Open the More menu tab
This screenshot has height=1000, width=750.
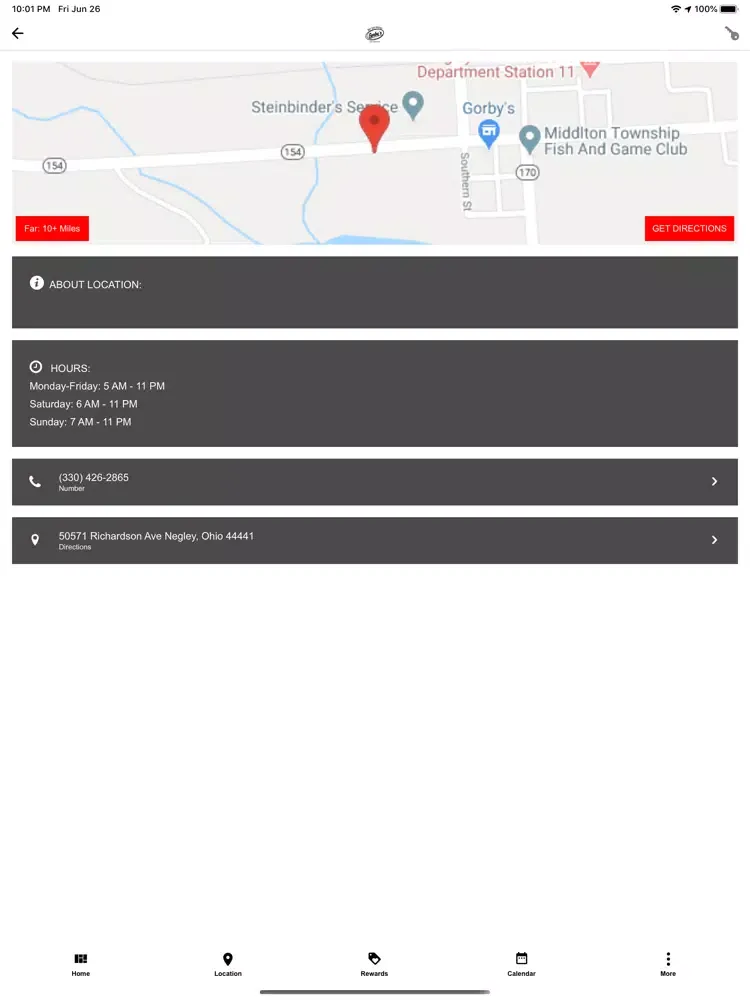point(668,964)
